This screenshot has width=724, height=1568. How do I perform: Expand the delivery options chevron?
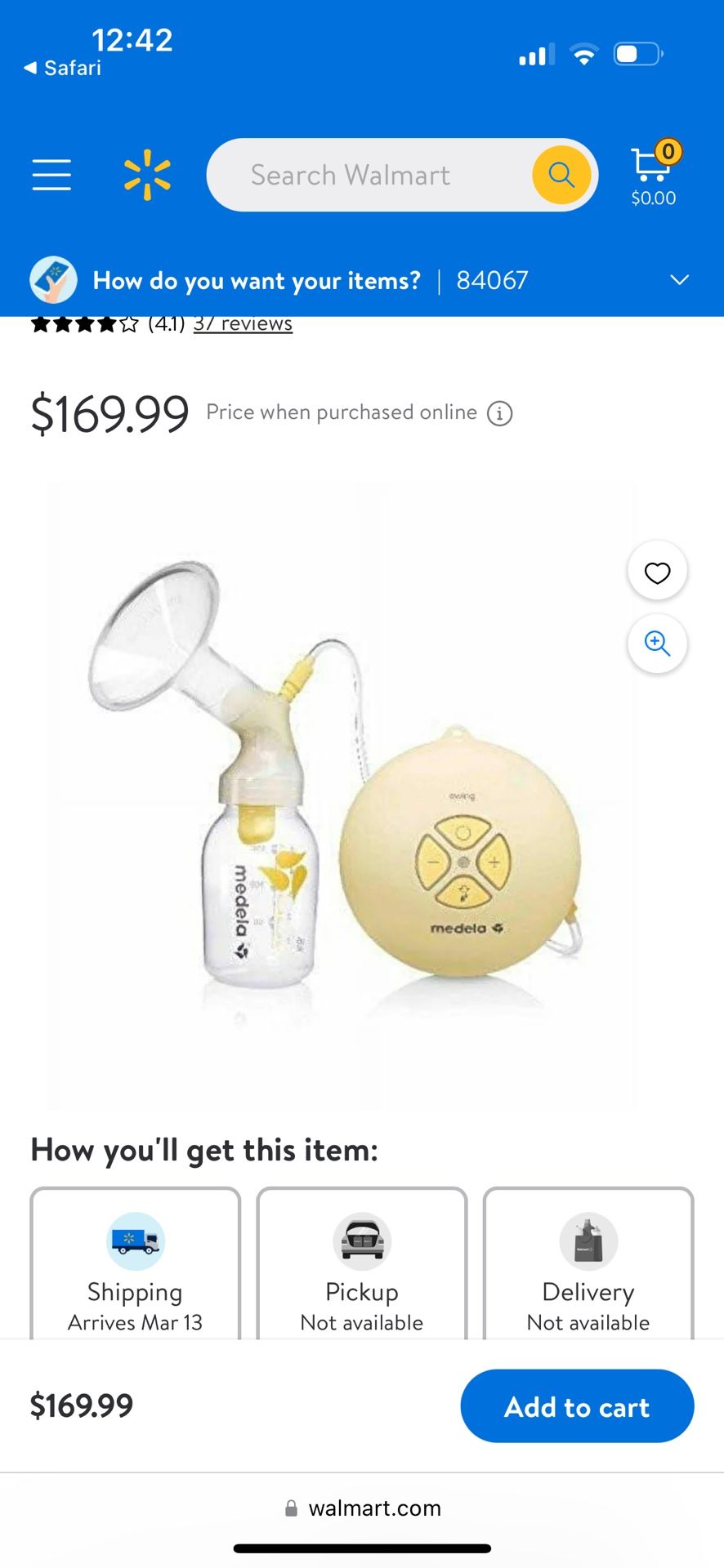(679, 280)
